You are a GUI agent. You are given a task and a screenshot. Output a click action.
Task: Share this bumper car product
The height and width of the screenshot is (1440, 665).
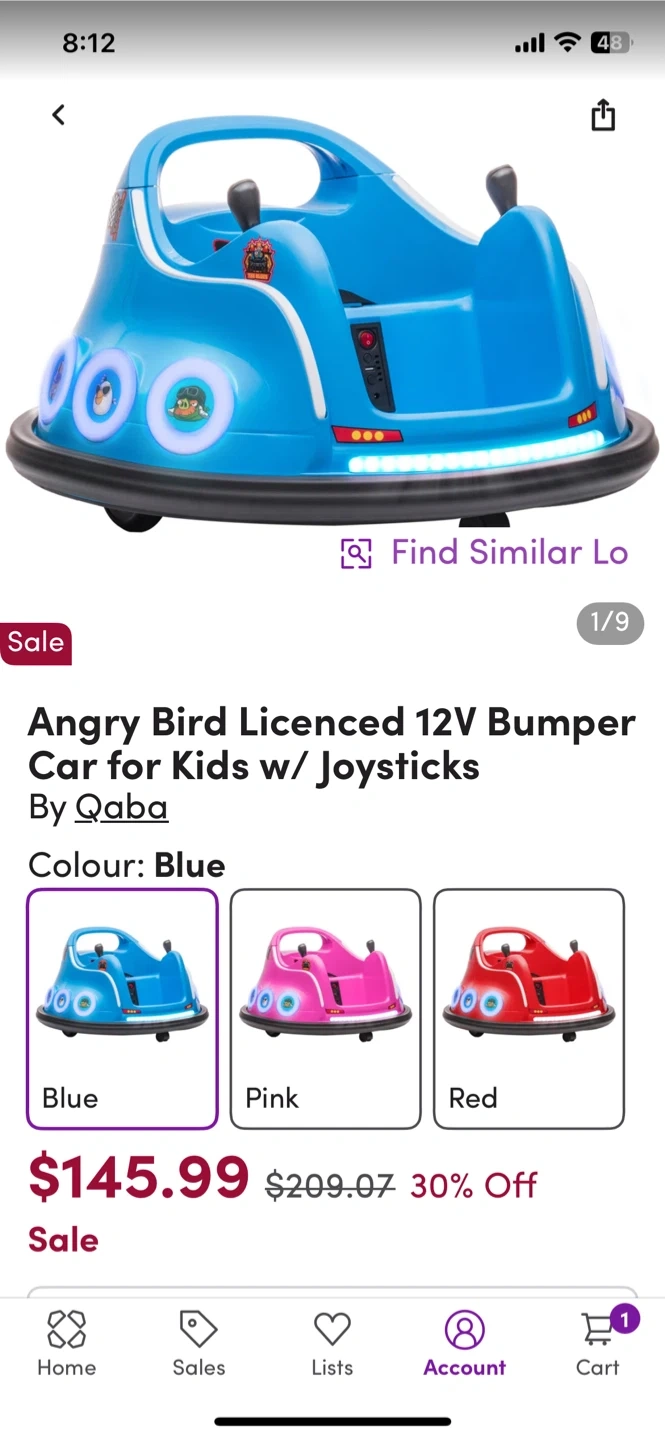602,115
